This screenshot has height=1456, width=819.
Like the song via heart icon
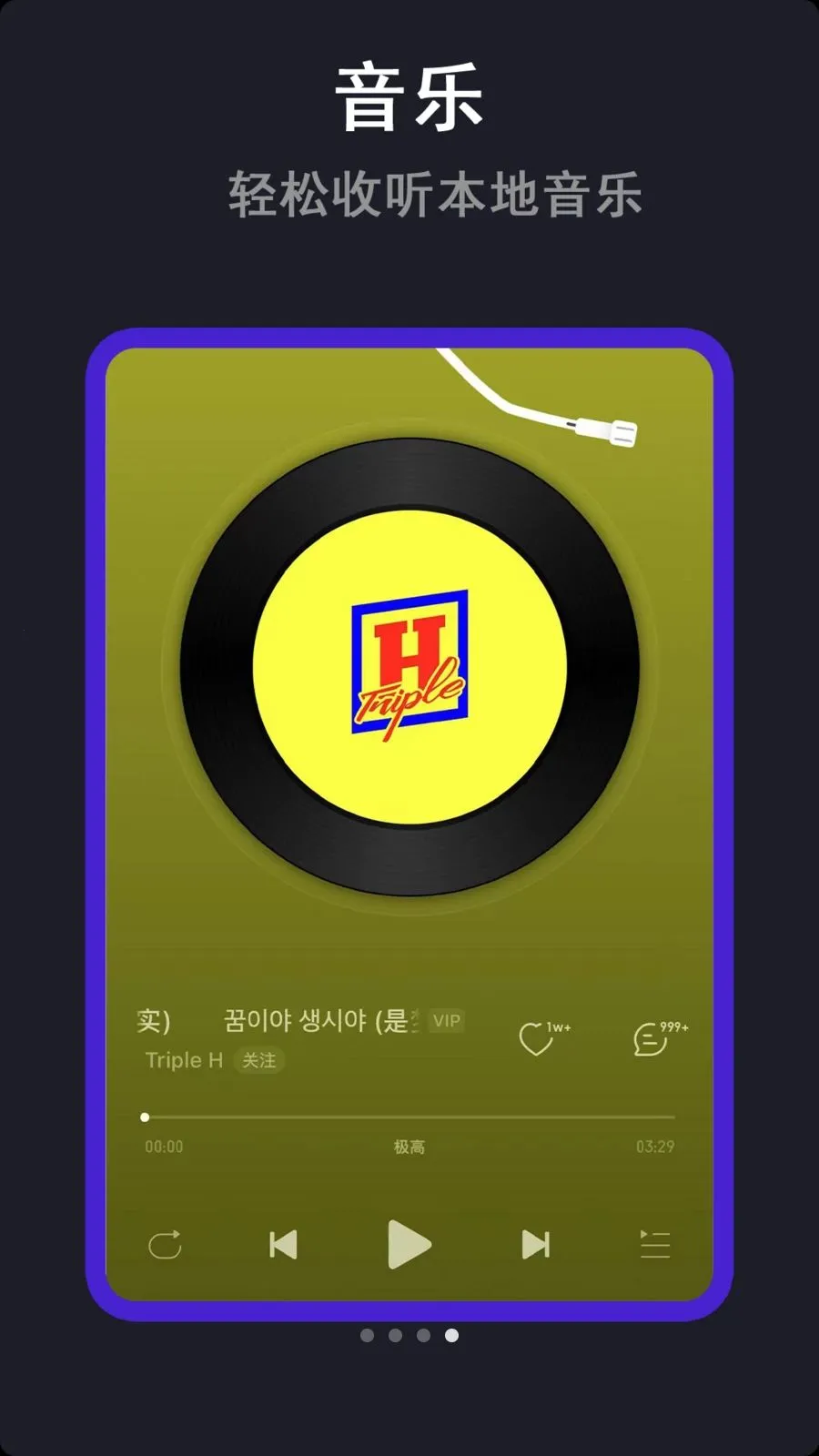(536, 1036)
